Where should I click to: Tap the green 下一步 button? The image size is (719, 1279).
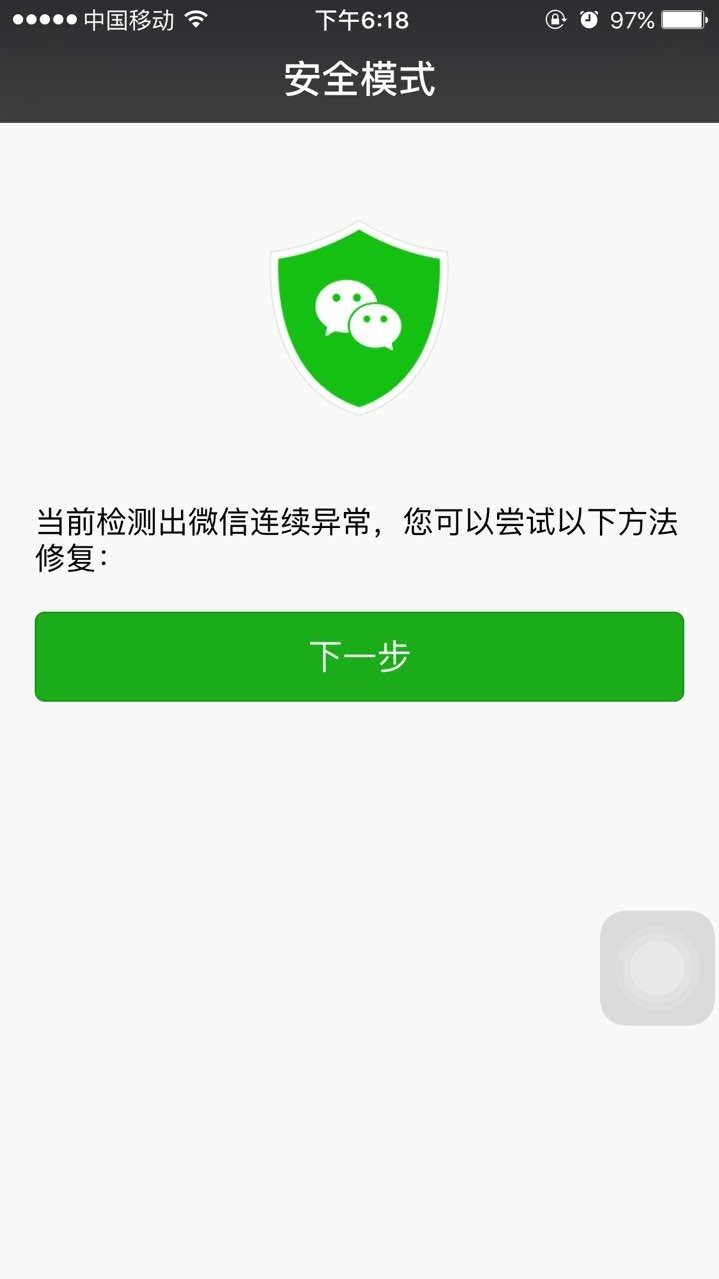(359, 657)
